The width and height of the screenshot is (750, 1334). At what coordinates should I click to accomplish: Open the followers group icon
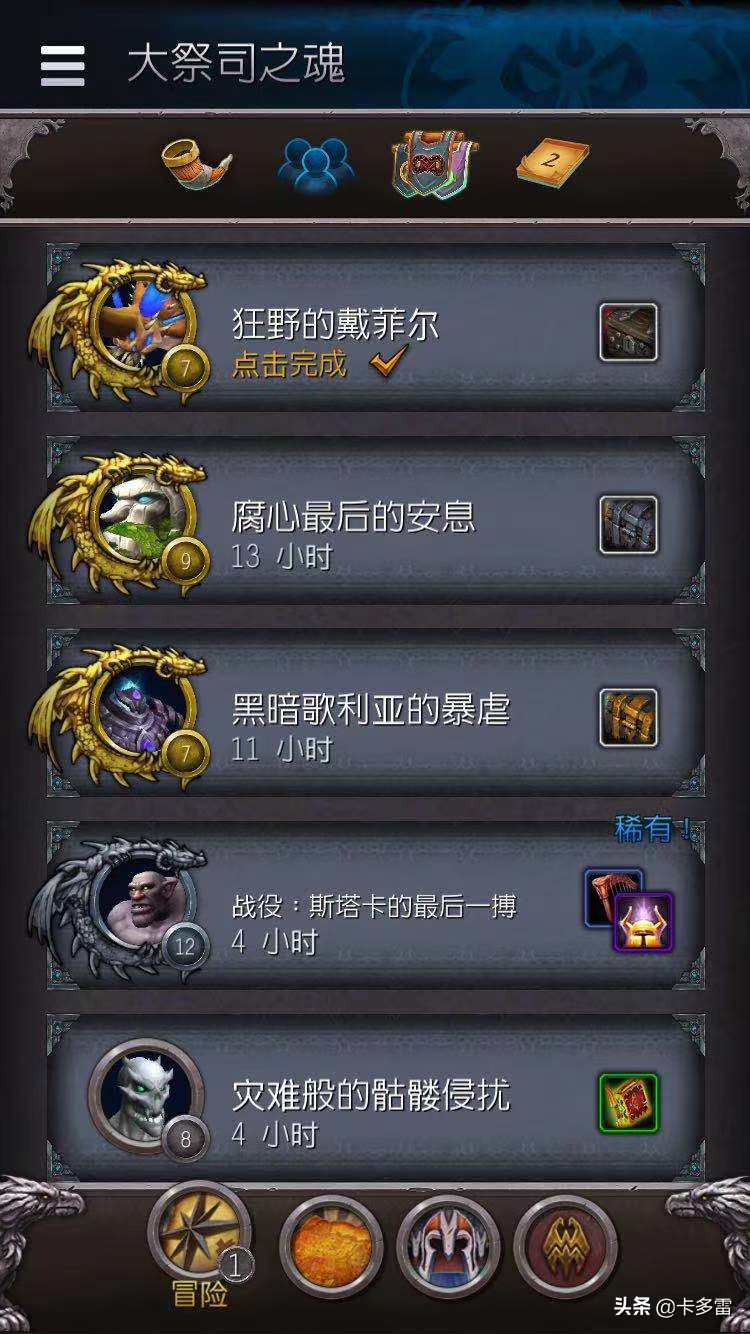[x=316, y=165]
